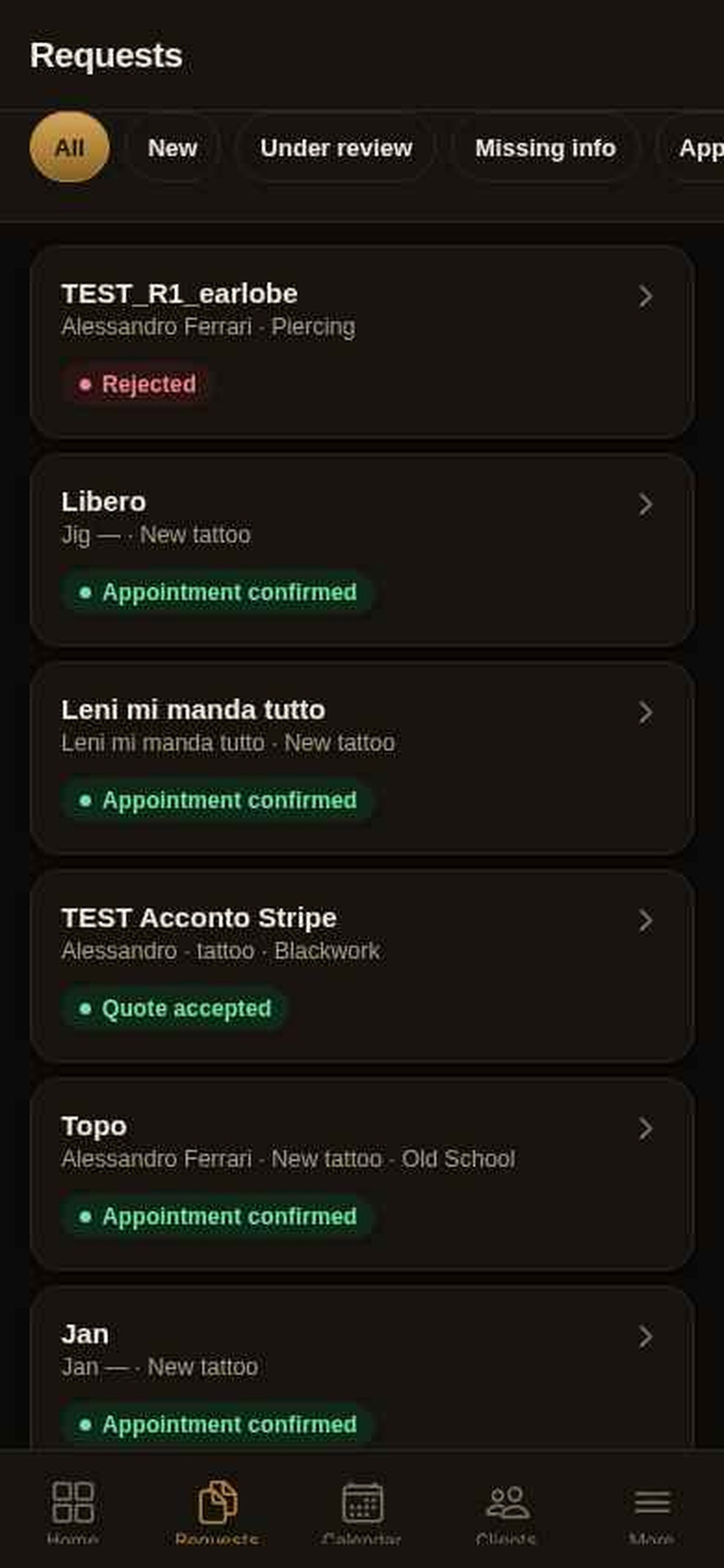Open the Clients tab

tap(506, 1512)
